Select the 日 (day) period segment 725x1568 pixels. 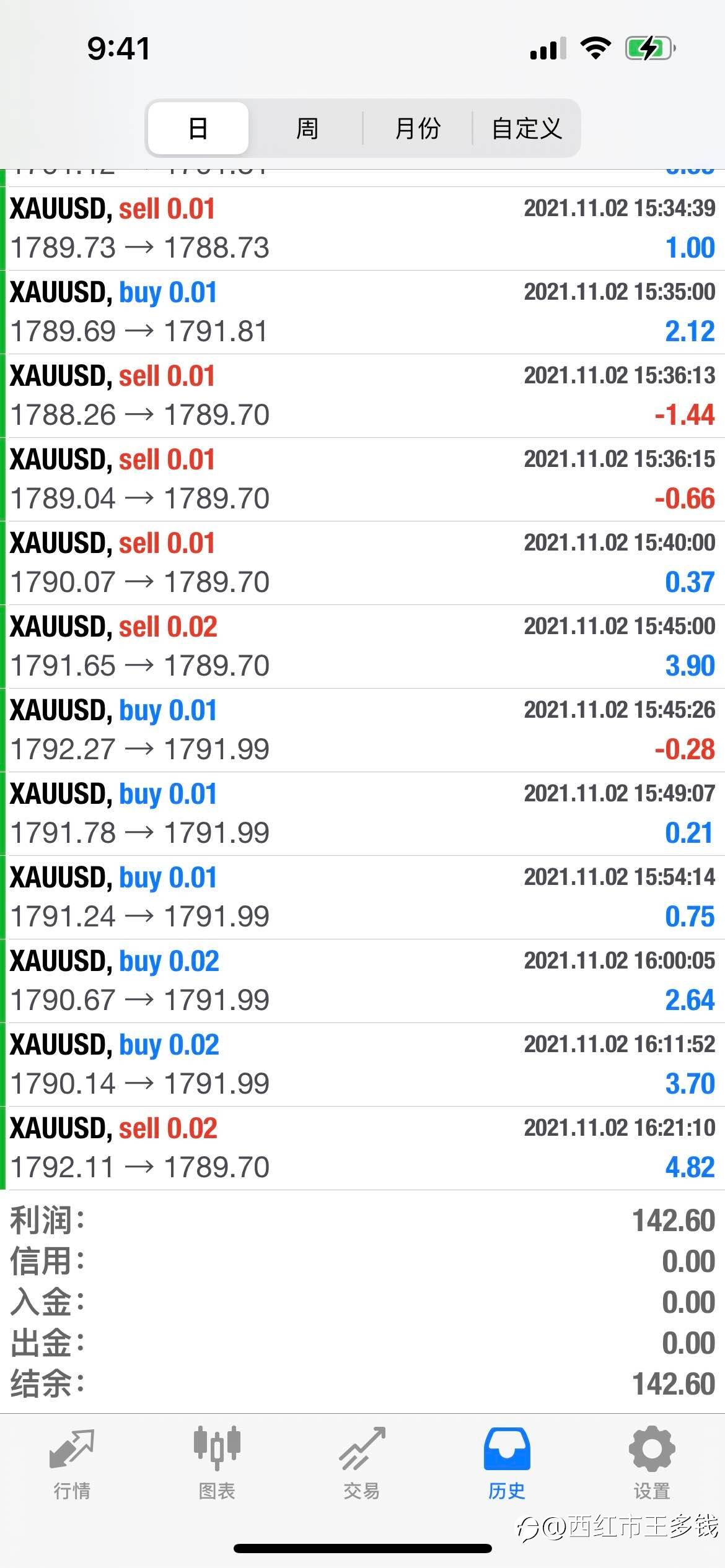198,128
